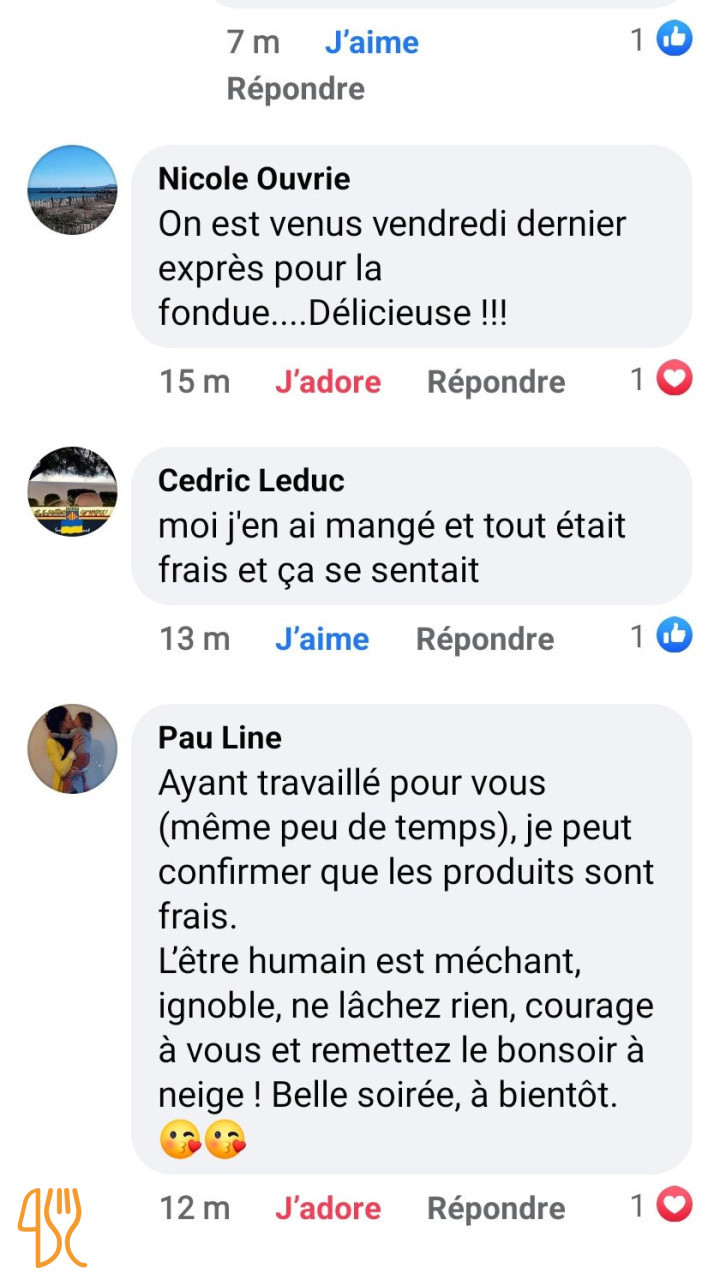Image resolution: width=720 pixels, height=1280 pixels.
Task: Change the J'adore reaction on Nicole Ouvrie's comment
Action: click(x=328, y=382)
